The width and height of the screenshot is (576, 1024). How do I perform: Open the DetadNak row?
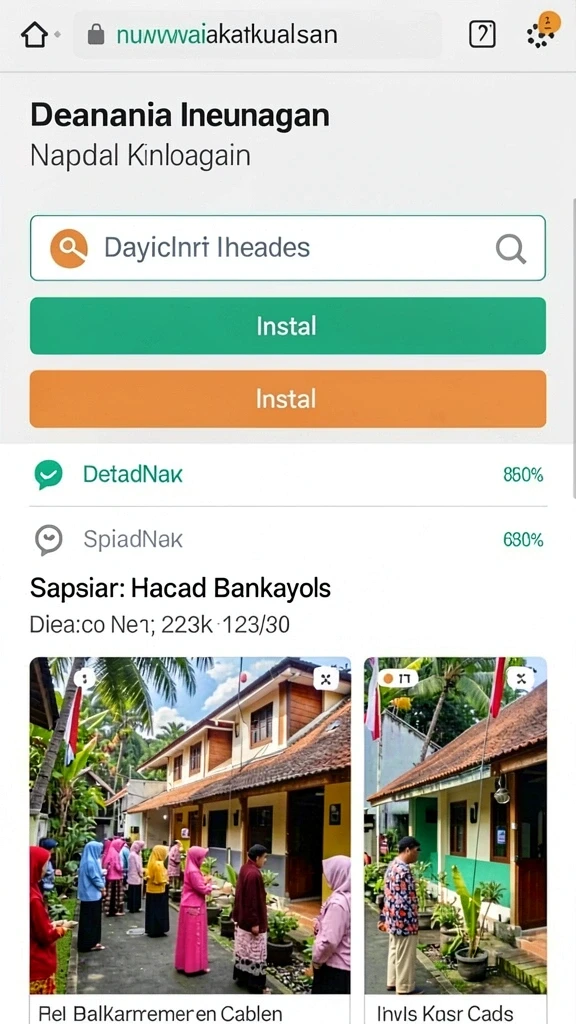coord(288,475)
